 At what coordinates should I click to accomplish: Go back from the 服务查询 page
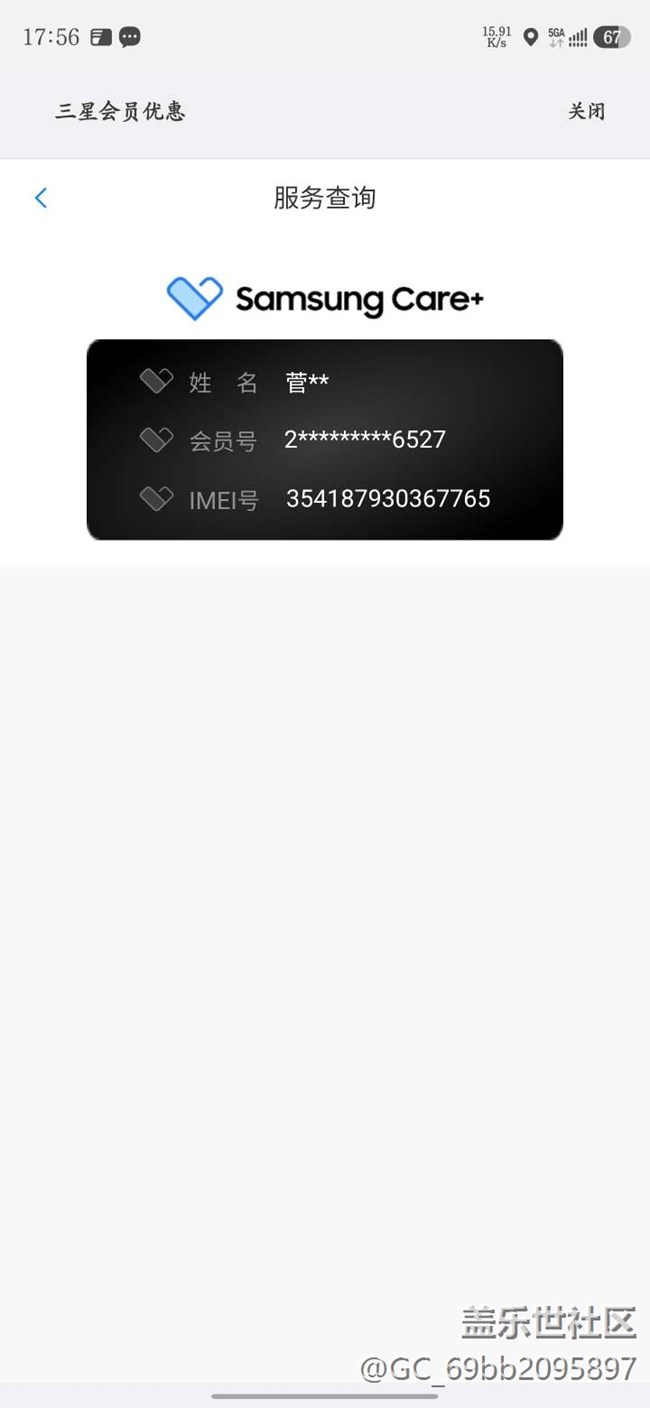41,198
